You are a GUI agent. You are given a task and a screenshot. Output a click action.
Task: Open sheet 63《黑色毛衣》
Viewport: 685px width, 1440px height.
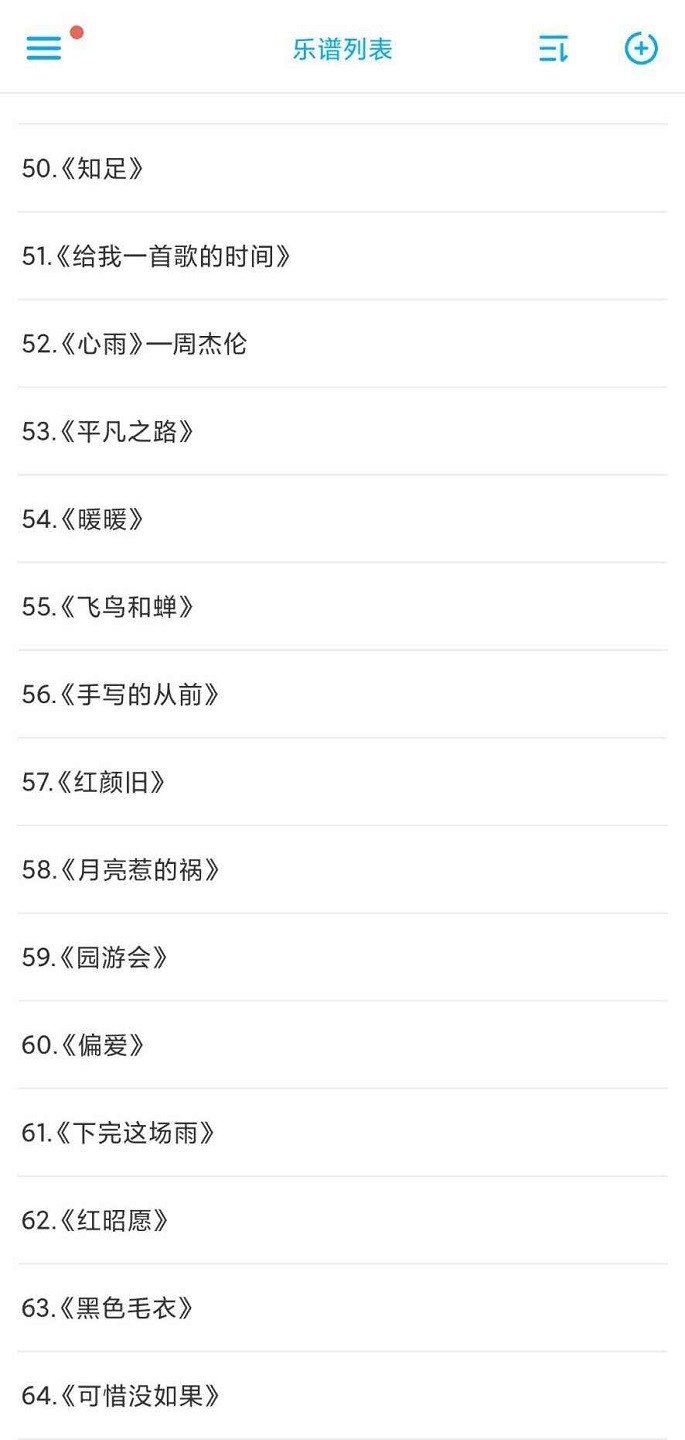click(x=107, y=1308)
